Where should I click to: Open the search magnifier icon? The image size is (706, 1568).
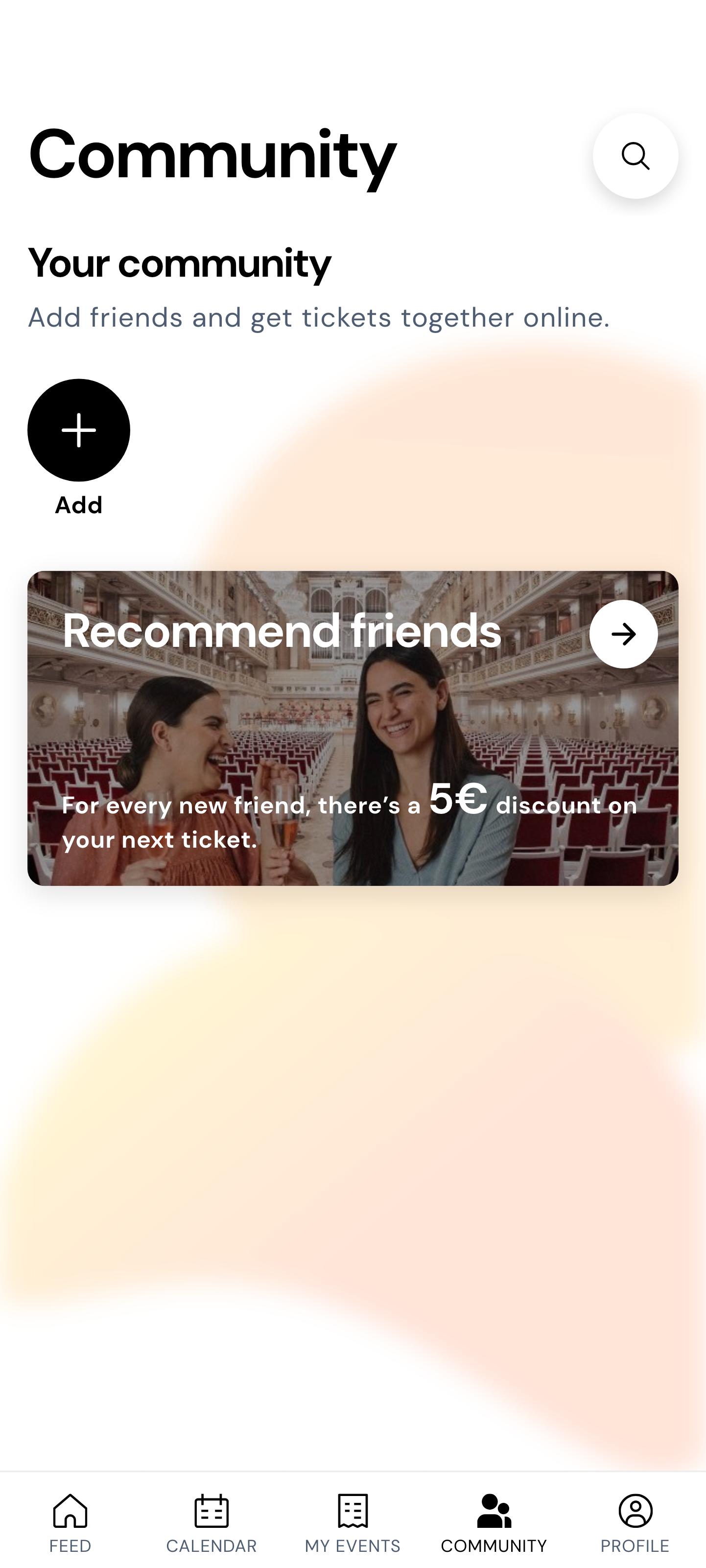pos(635,156)
